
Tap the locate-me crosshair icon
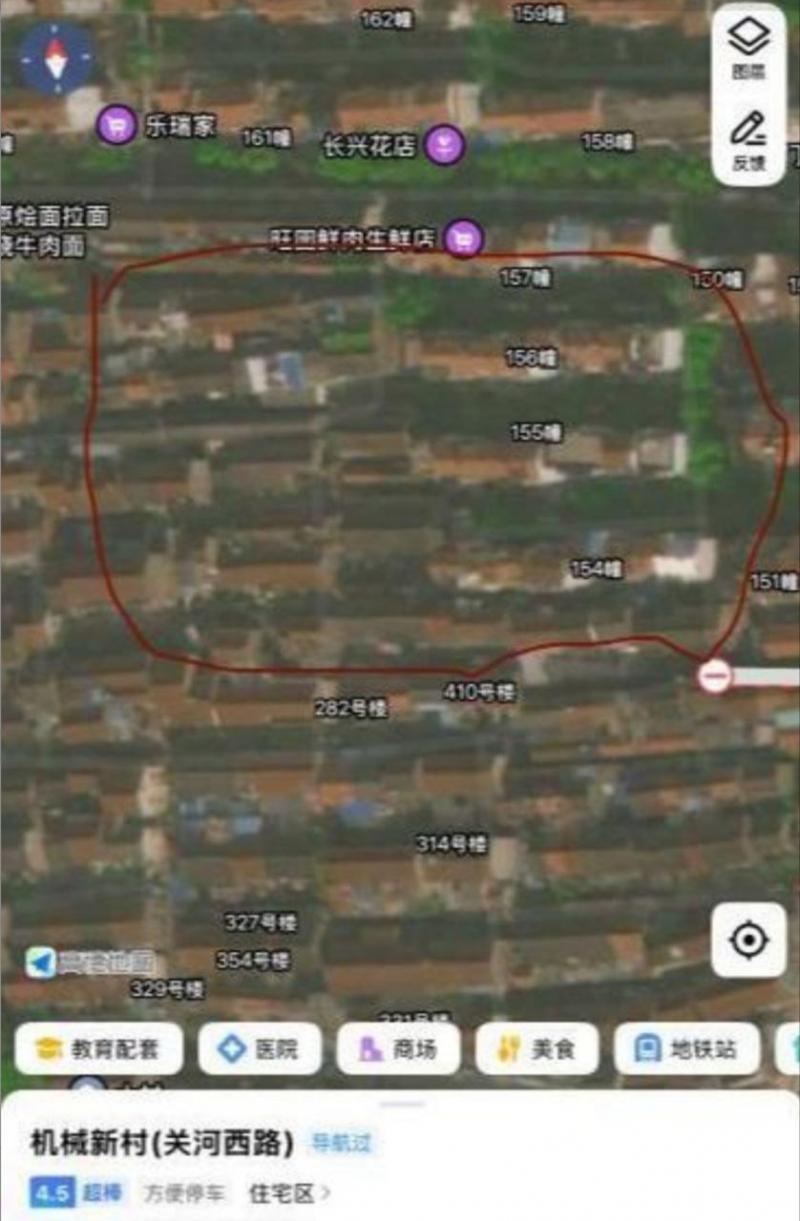coord(747,939)
